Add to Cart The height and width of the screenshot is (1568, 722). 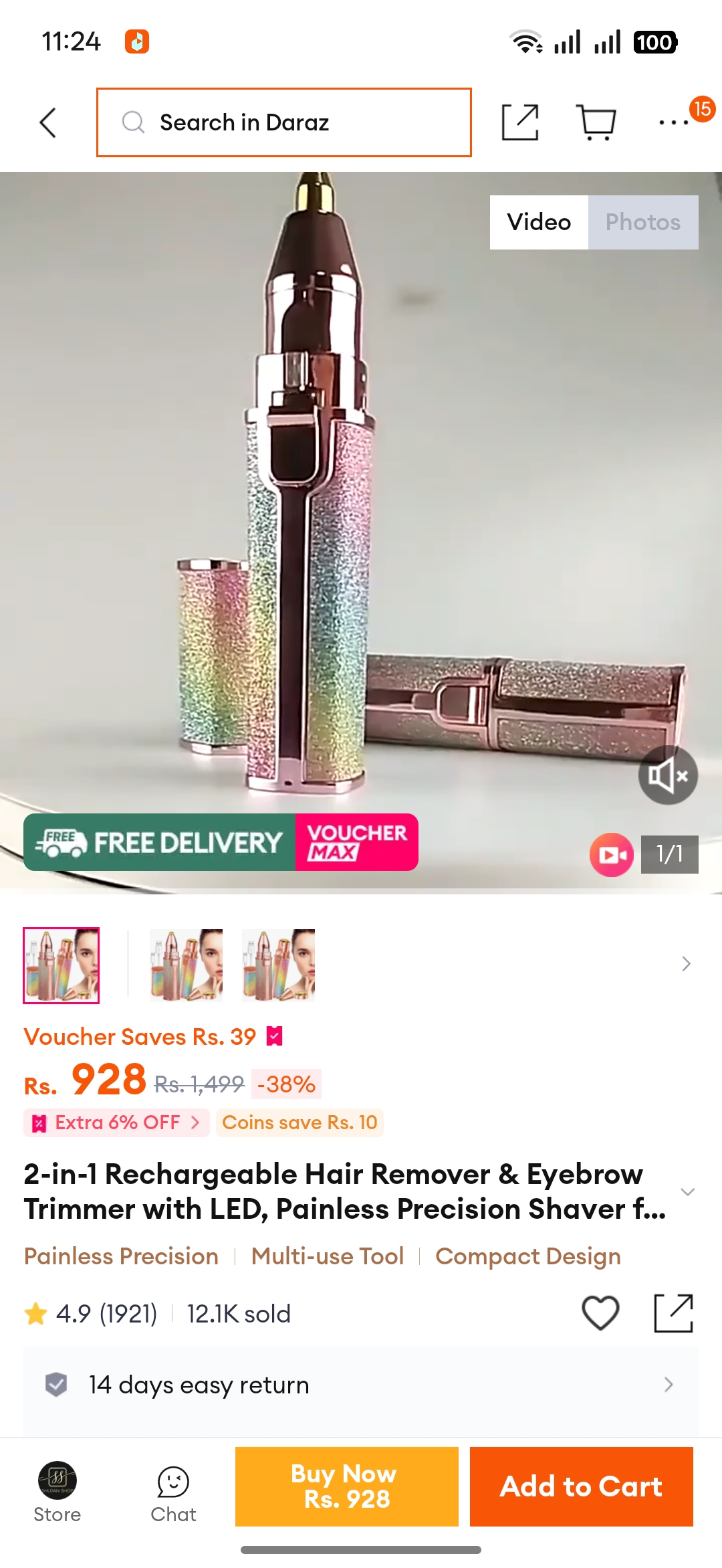coord(582,1486)
